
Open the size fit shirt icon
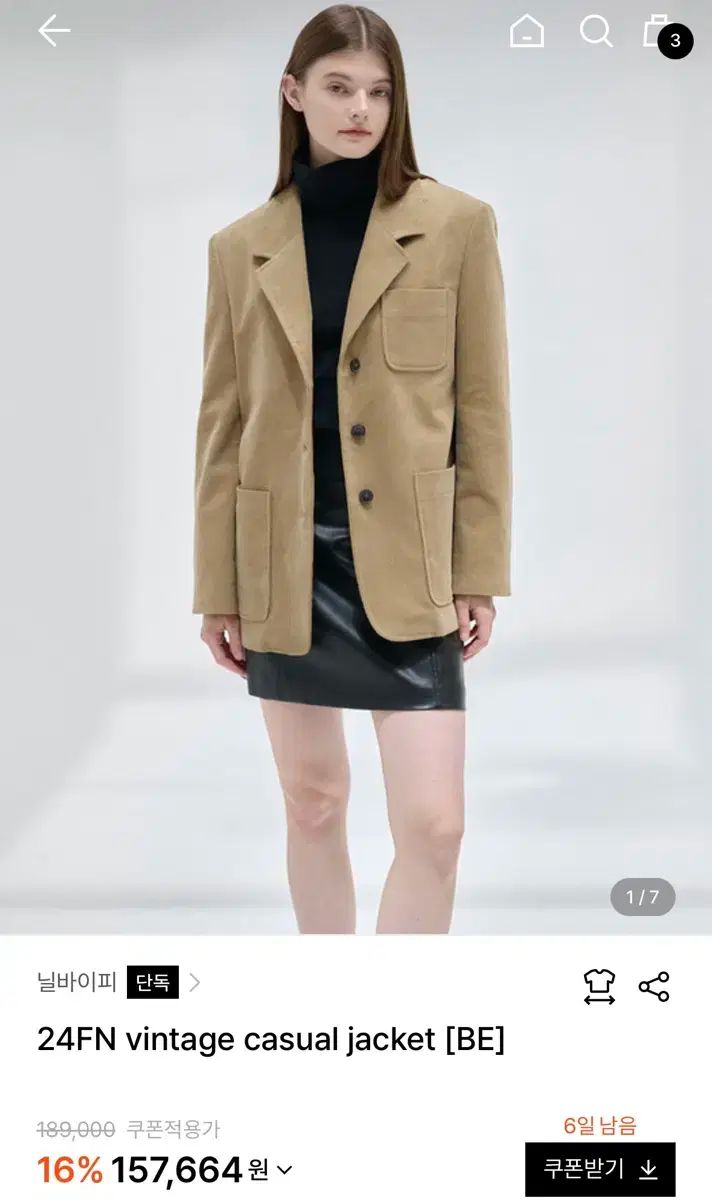(599, 987)
